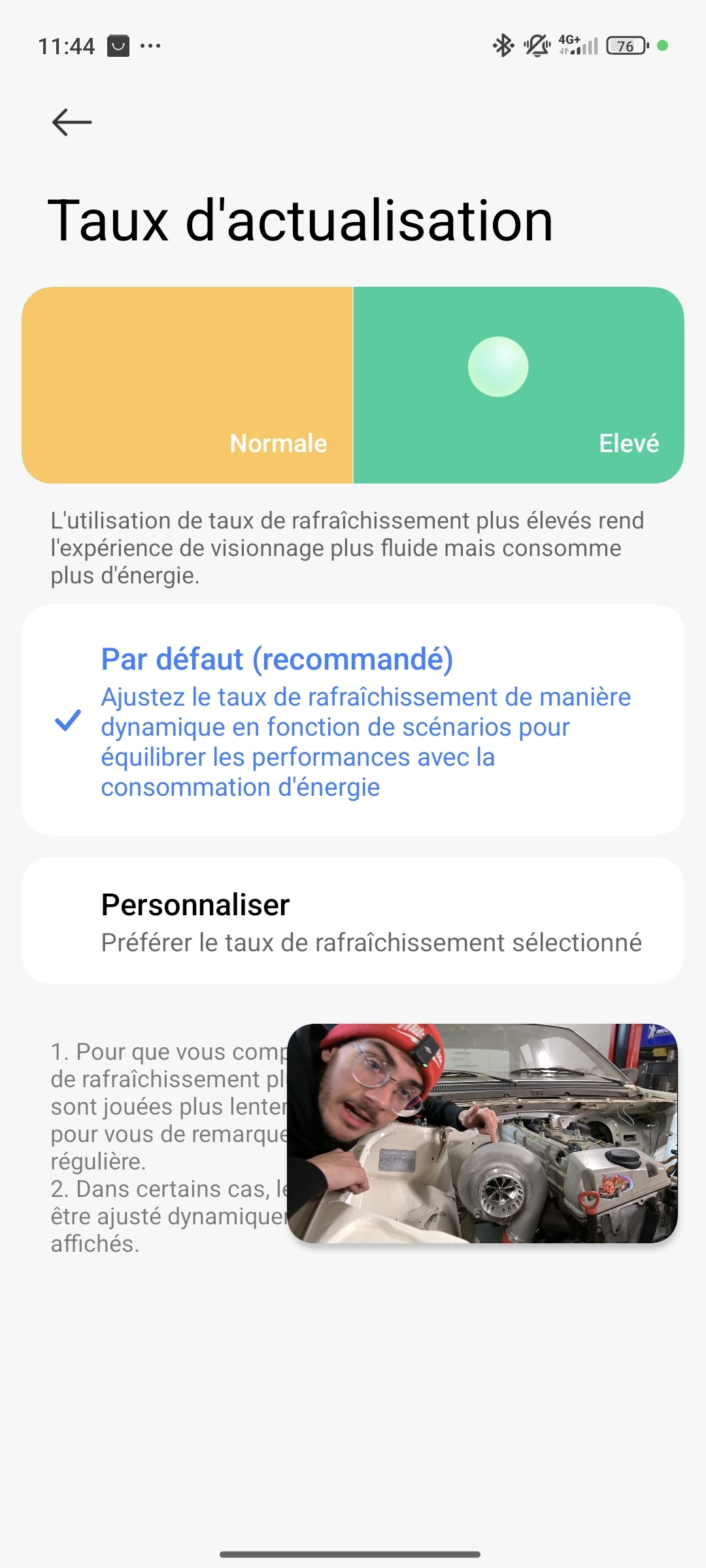Open the floating picture-in-picture video
Screen dimensions: 706x1568
coord(482,1134)
